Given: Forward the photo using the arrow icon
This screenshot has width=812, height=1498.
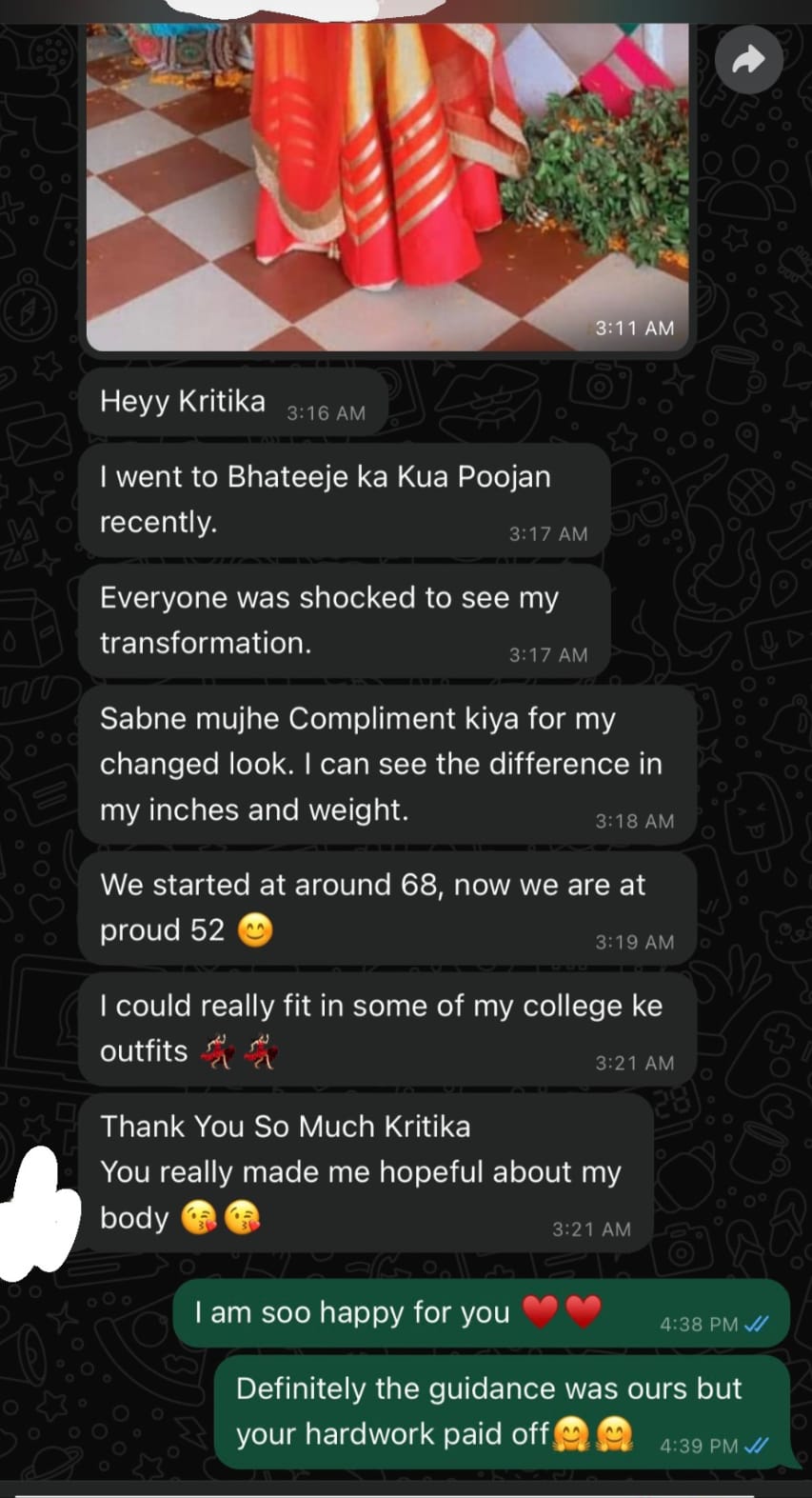Looking at the screenshot, I should pyautogui.click(x=748, y=61).
